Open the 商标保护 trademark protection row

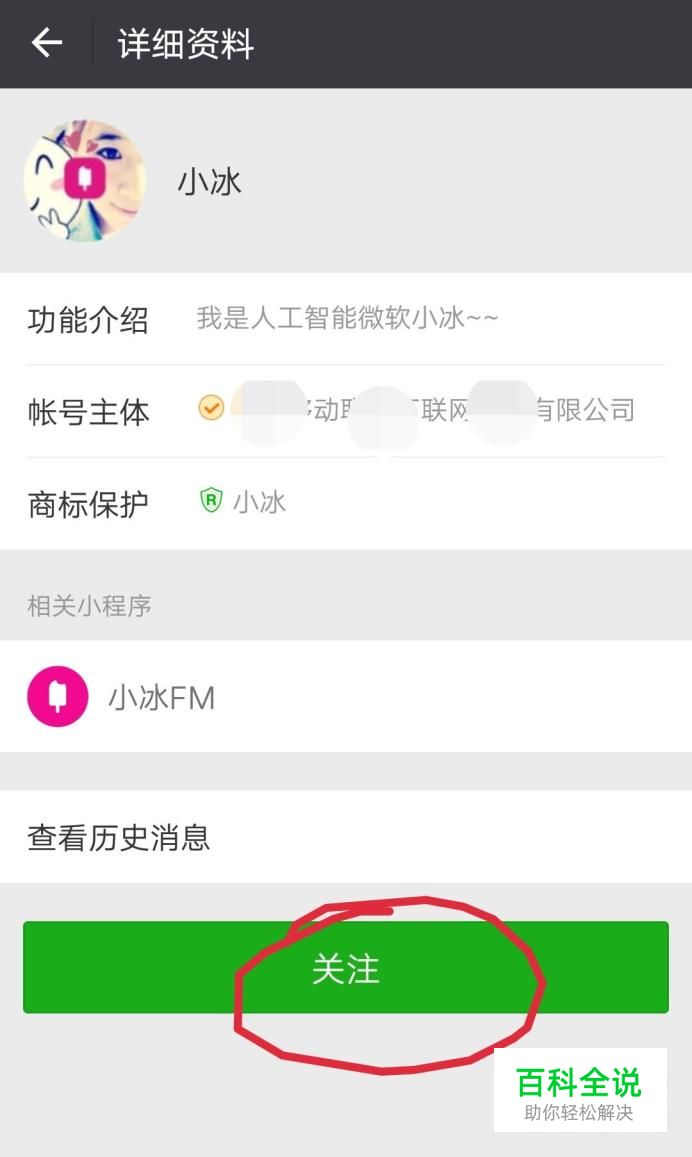(345, 503)
